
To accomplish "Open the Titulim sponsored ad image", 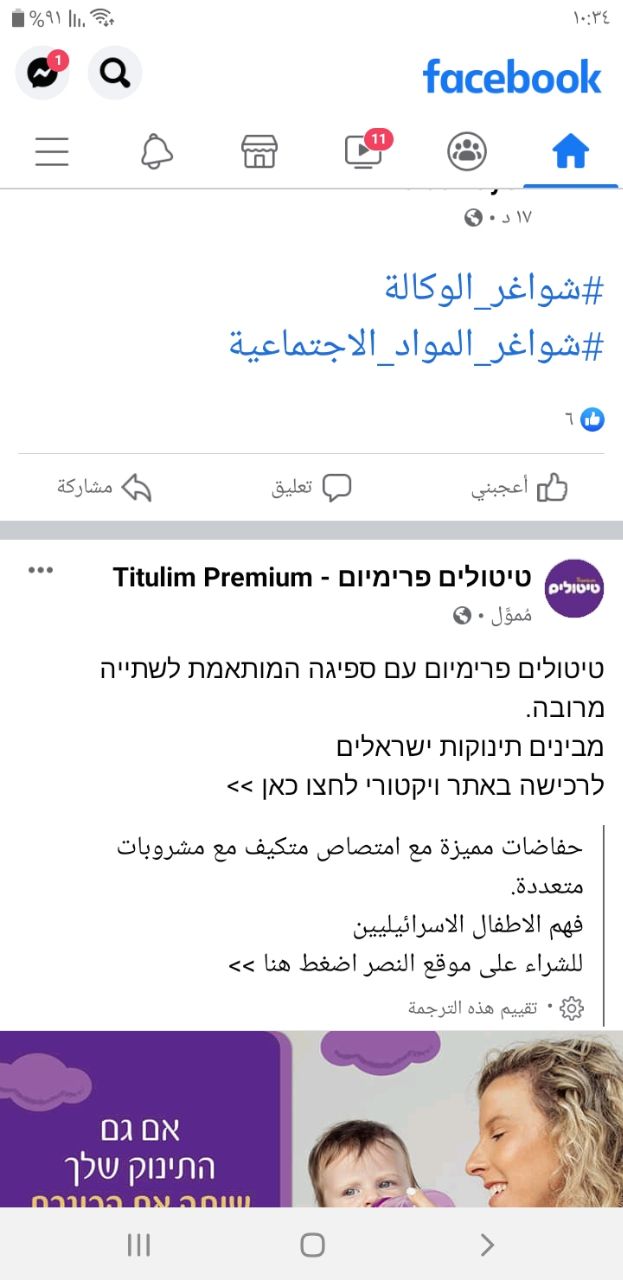I will (311, 1120).
